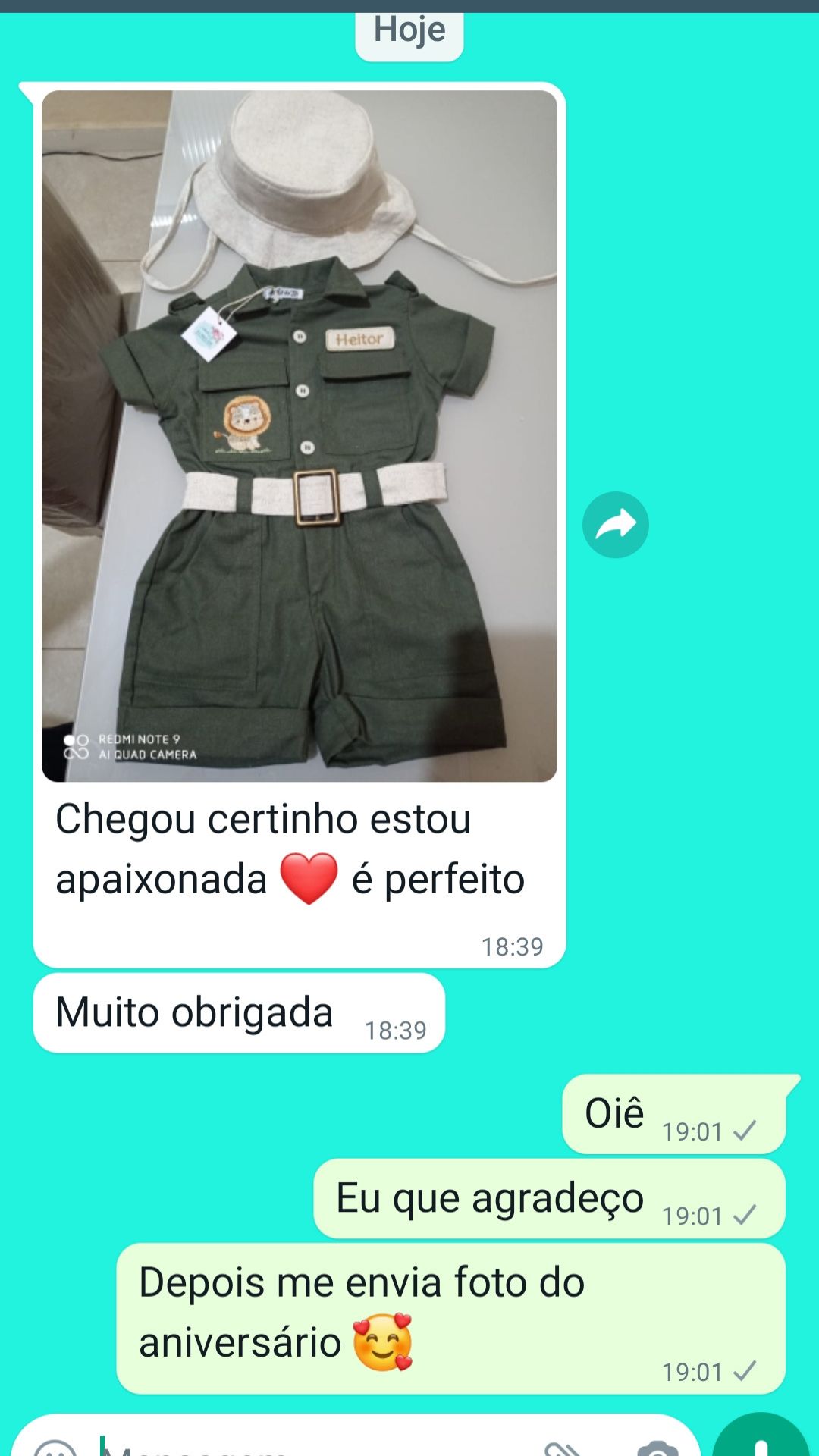The height and width of the screenshot is (1456, 819).
Task: Open the received outfit photo
Action: (300, 436)
